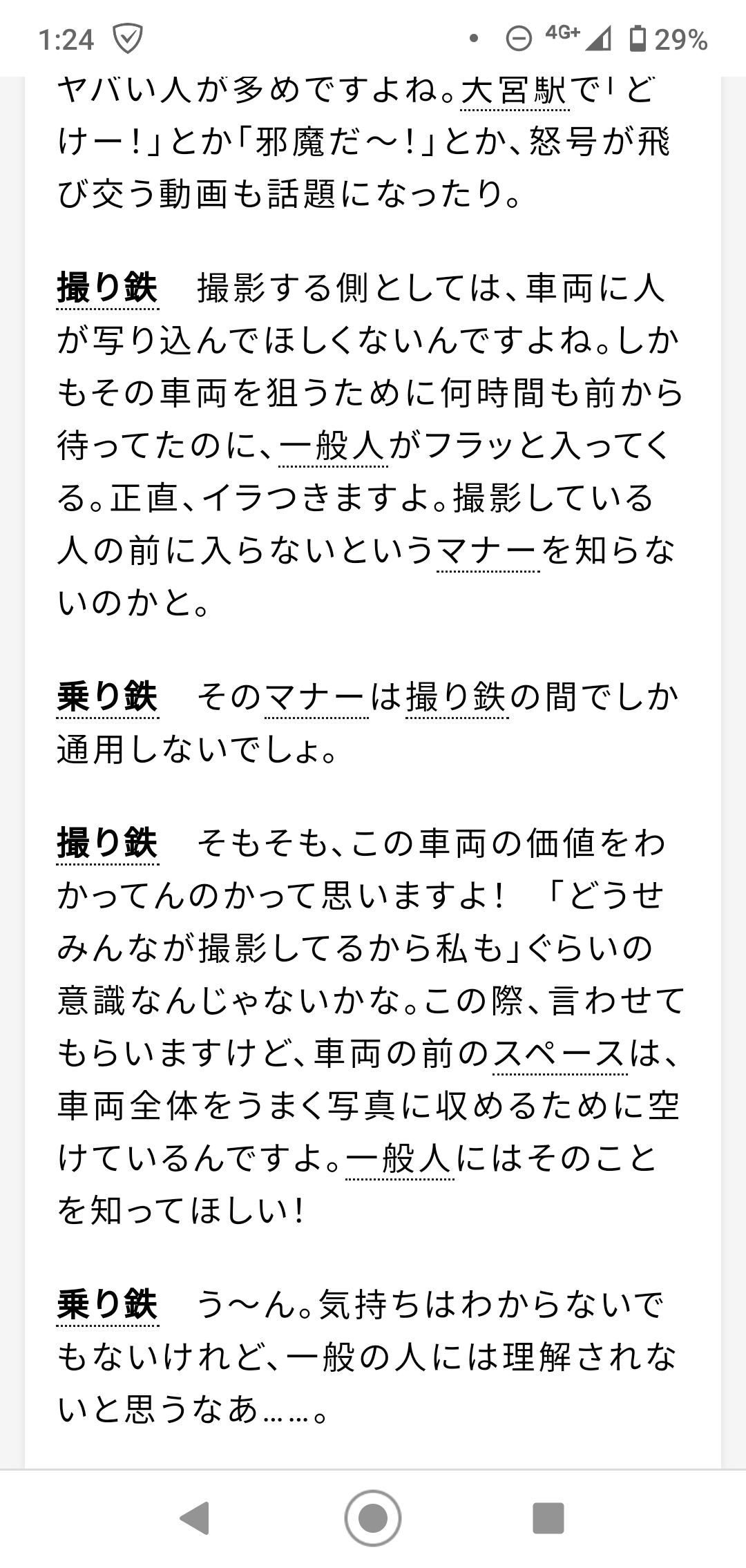Tap the bold 撮り鉄 link before そもそも
The width and height of the screenshot is (746, 1568).
point(108,844)
